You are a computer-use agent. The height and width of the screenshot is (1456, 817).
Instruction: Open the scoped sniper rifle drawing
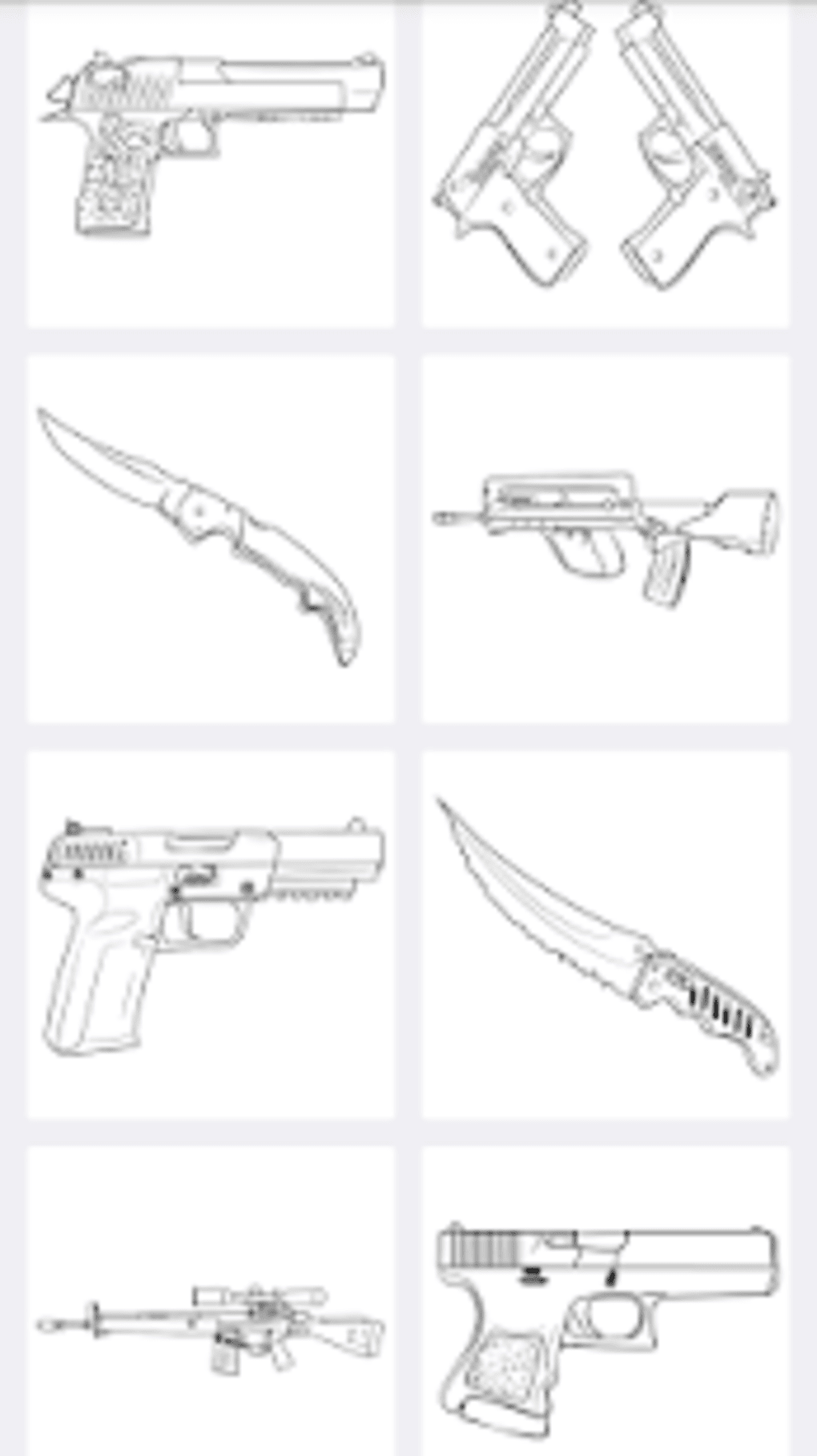(211, 1301)
